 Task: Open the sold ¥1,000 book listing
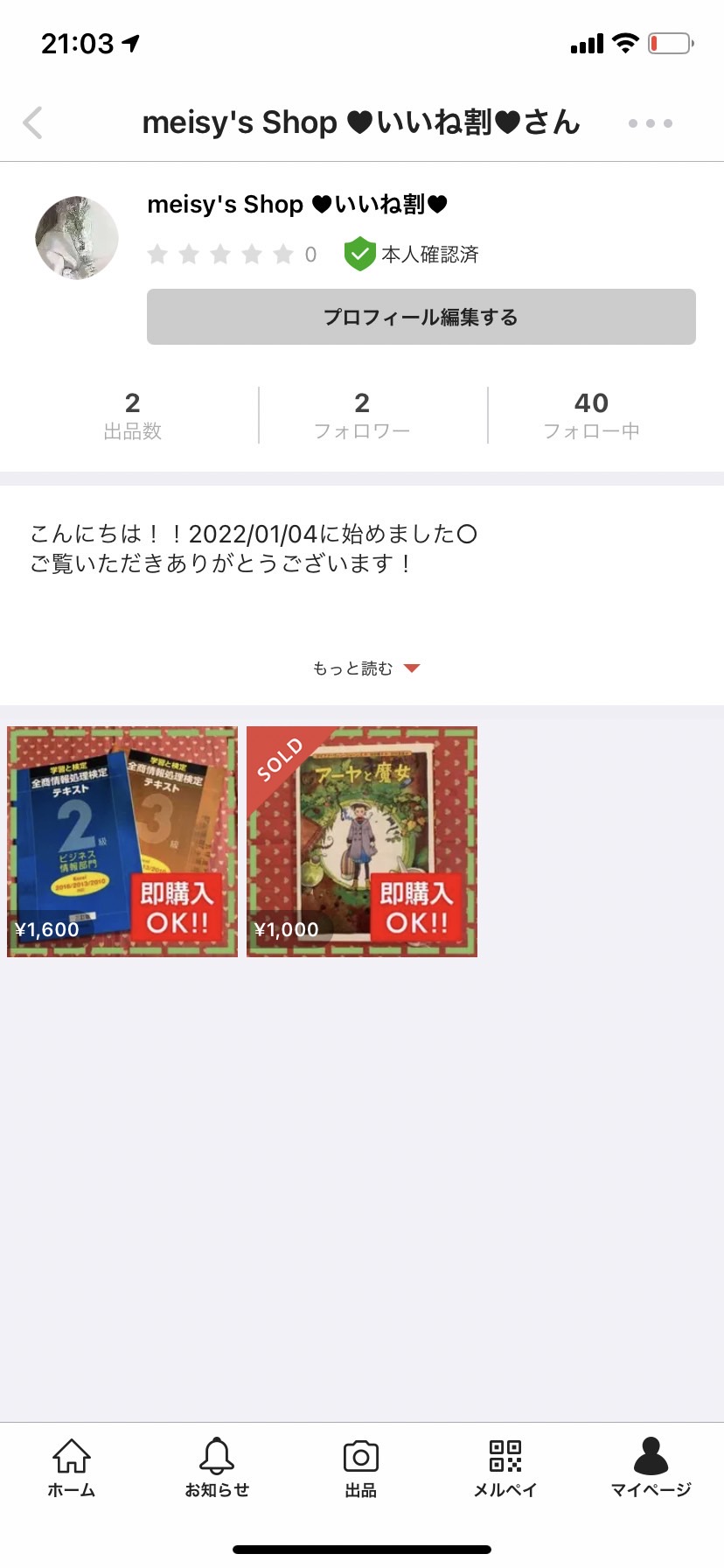(362, 842)
